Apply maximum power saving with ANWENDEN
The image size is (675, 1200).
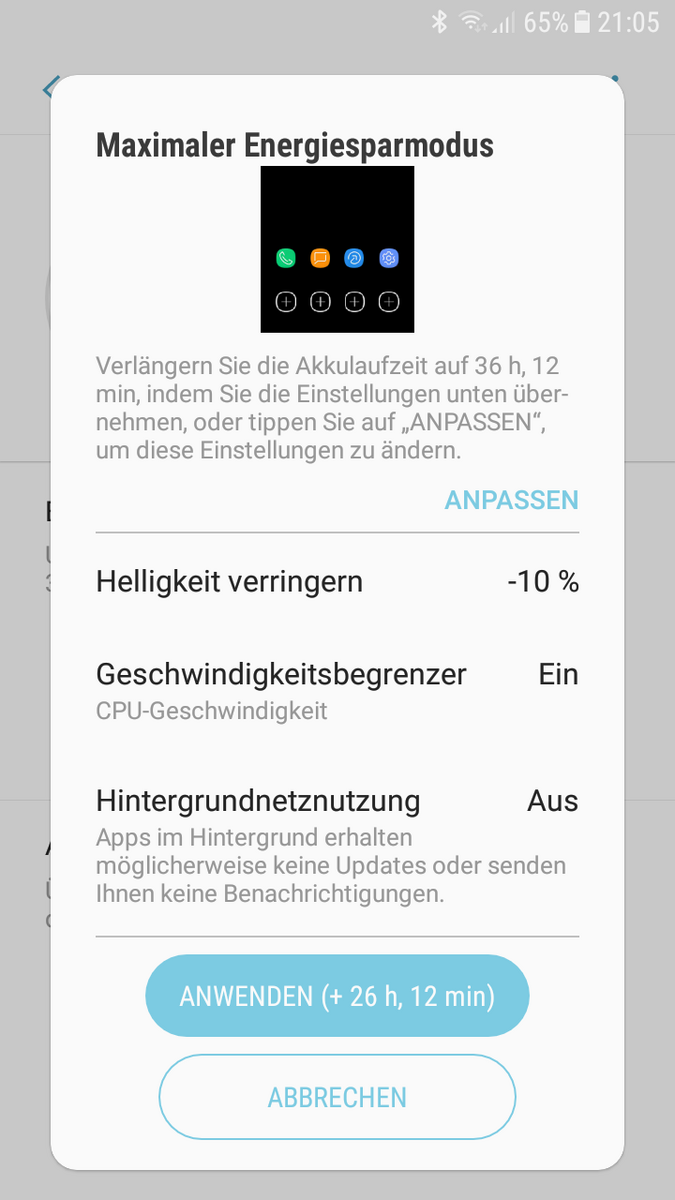337,996
